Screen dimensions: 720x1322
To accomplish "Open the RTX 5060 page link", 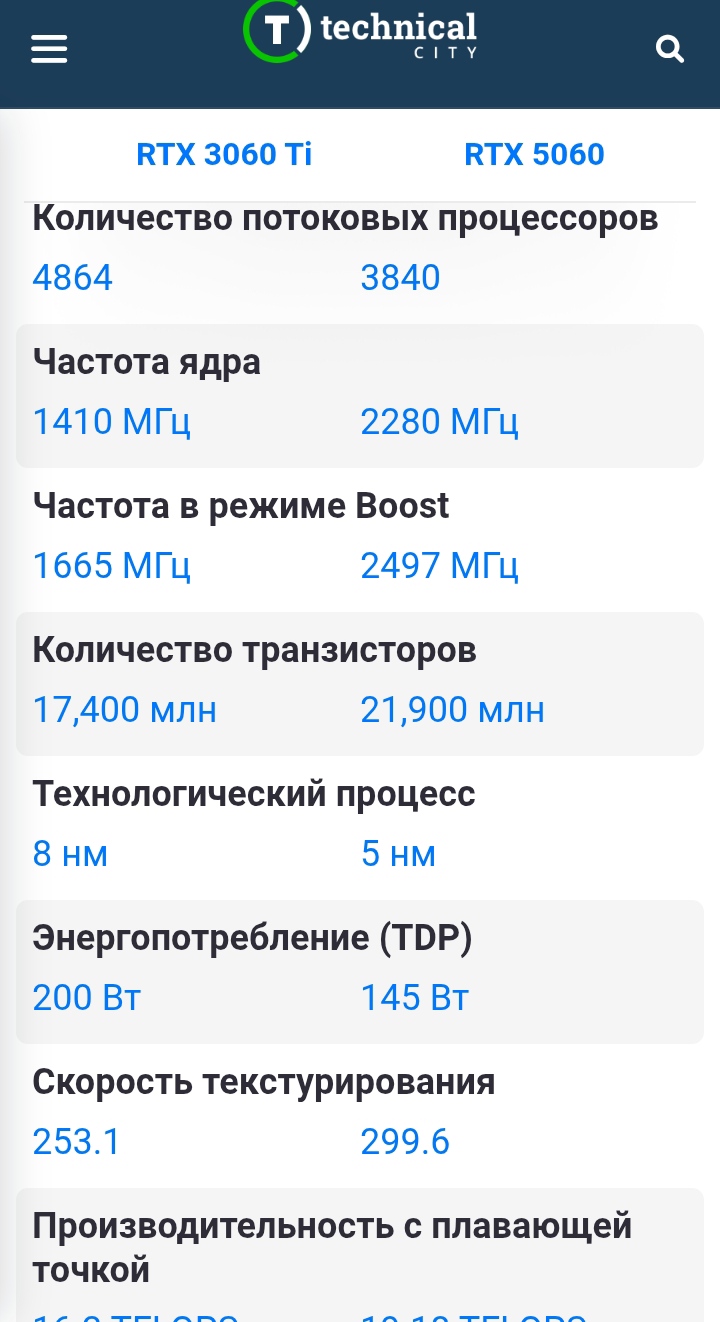I will [534, 154].
